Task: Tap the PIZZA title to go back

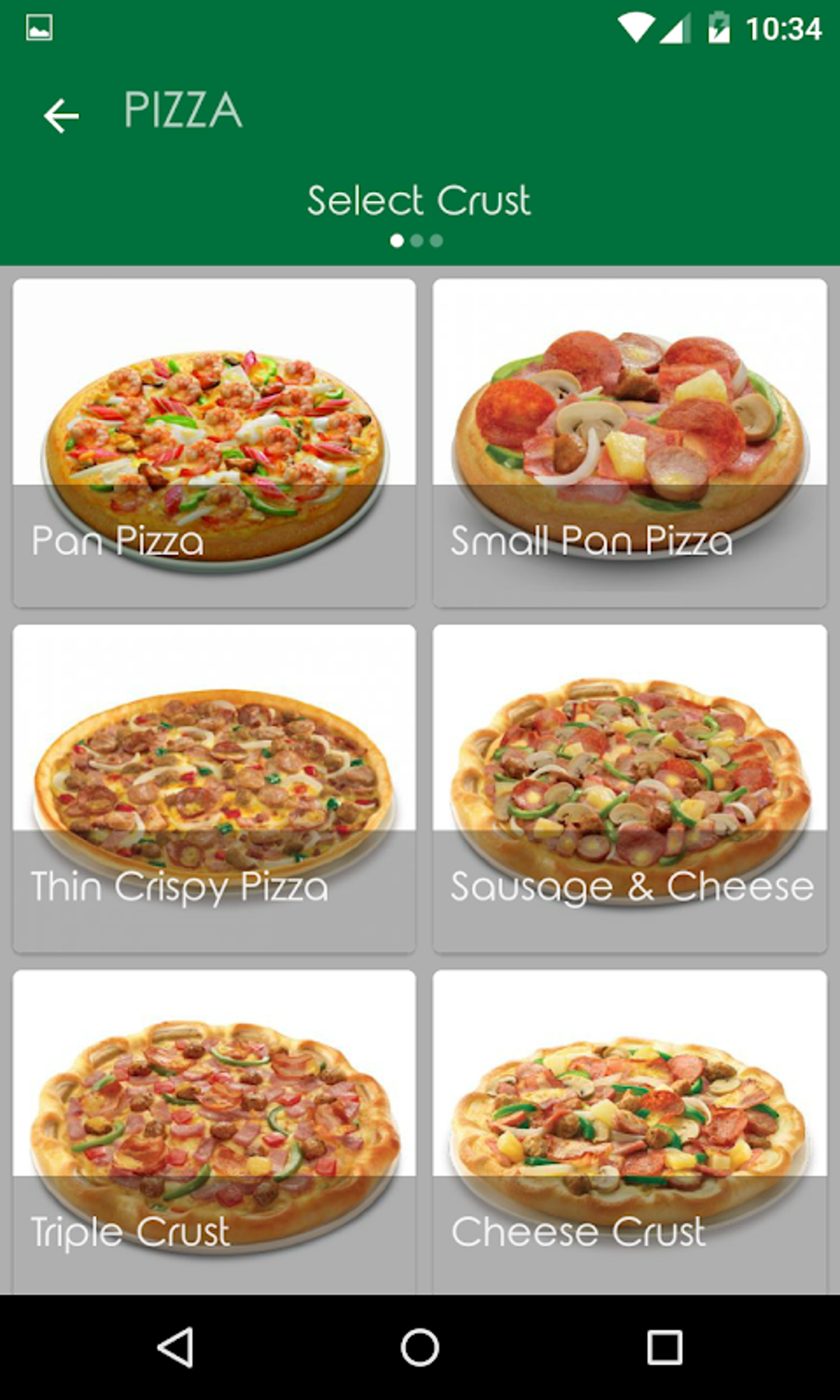Action: pyautogui.click(x=182, y=110)
